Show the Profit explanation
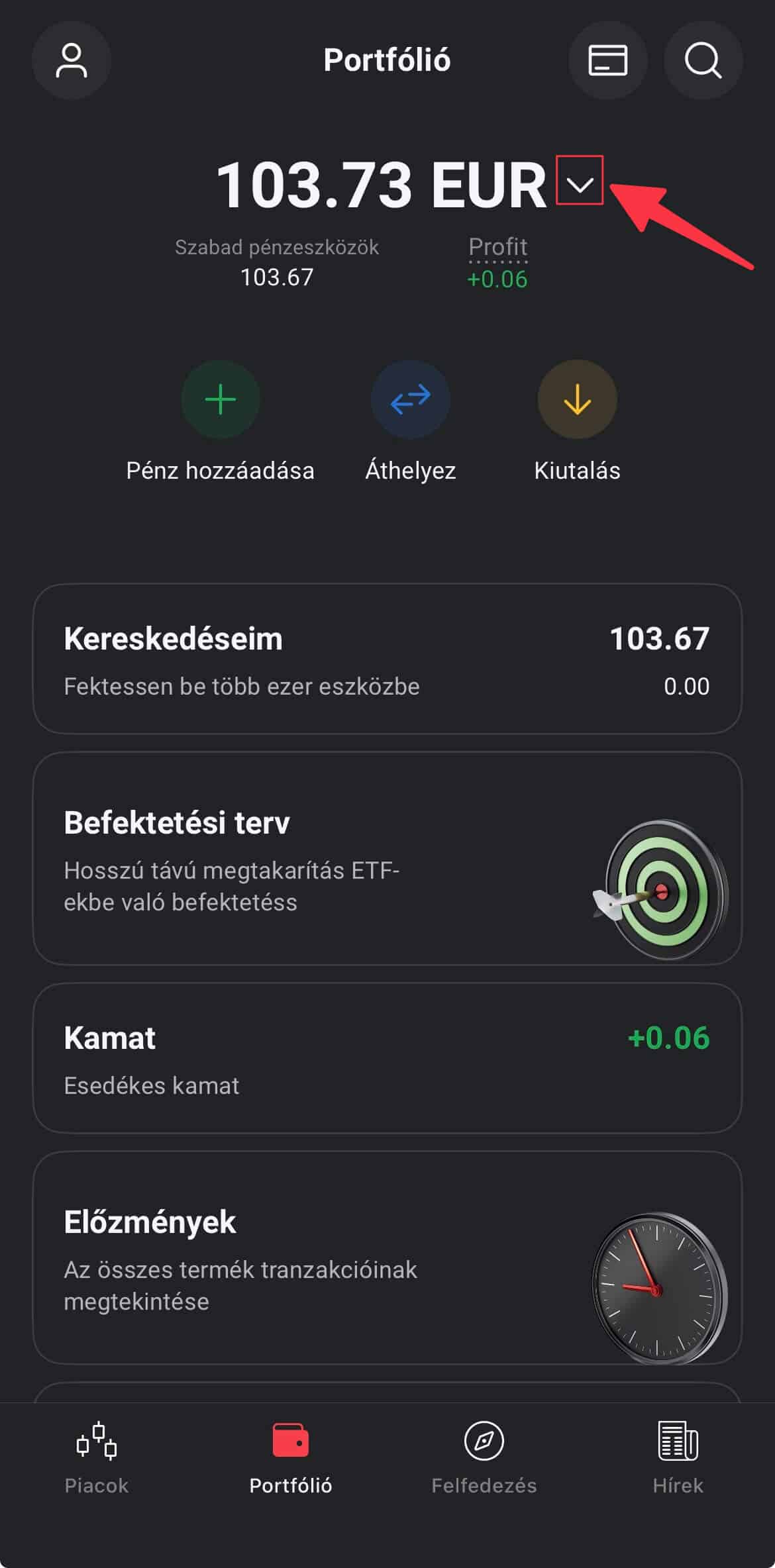Screen dimensions: 775x1568 pos(497,248)
